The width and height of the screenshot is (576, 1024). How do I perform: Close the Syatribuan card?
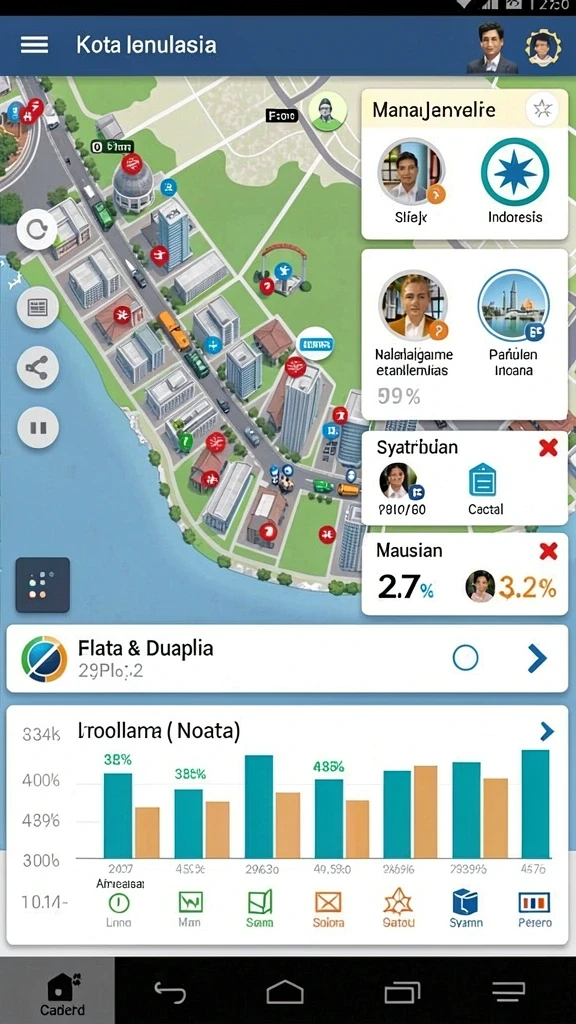click(548, 447)
